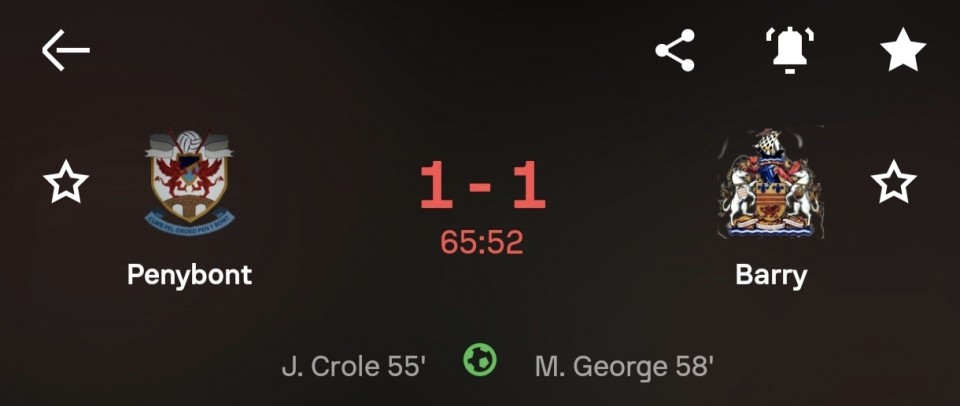
Task: Unfavorite this match with the filled star
Action: pyautogui.click(x=902, y=50)
